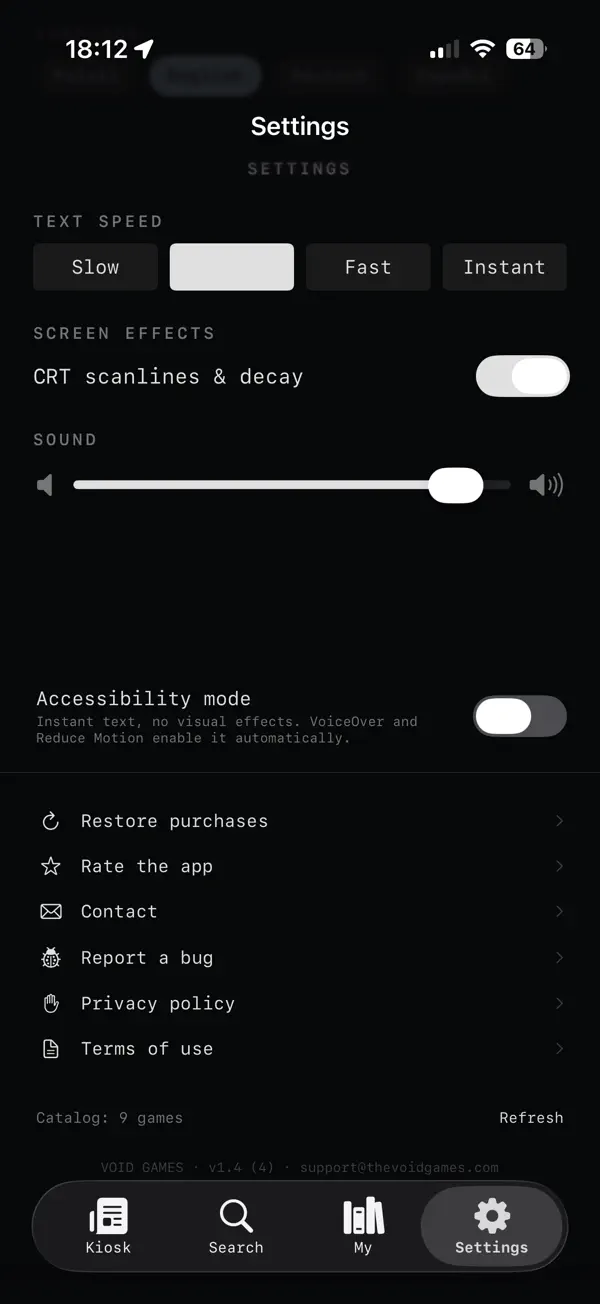The height and width of the screenshot is (1304, 600).
Task: Go to the Search tab
Action: [x=236, y=1226]
